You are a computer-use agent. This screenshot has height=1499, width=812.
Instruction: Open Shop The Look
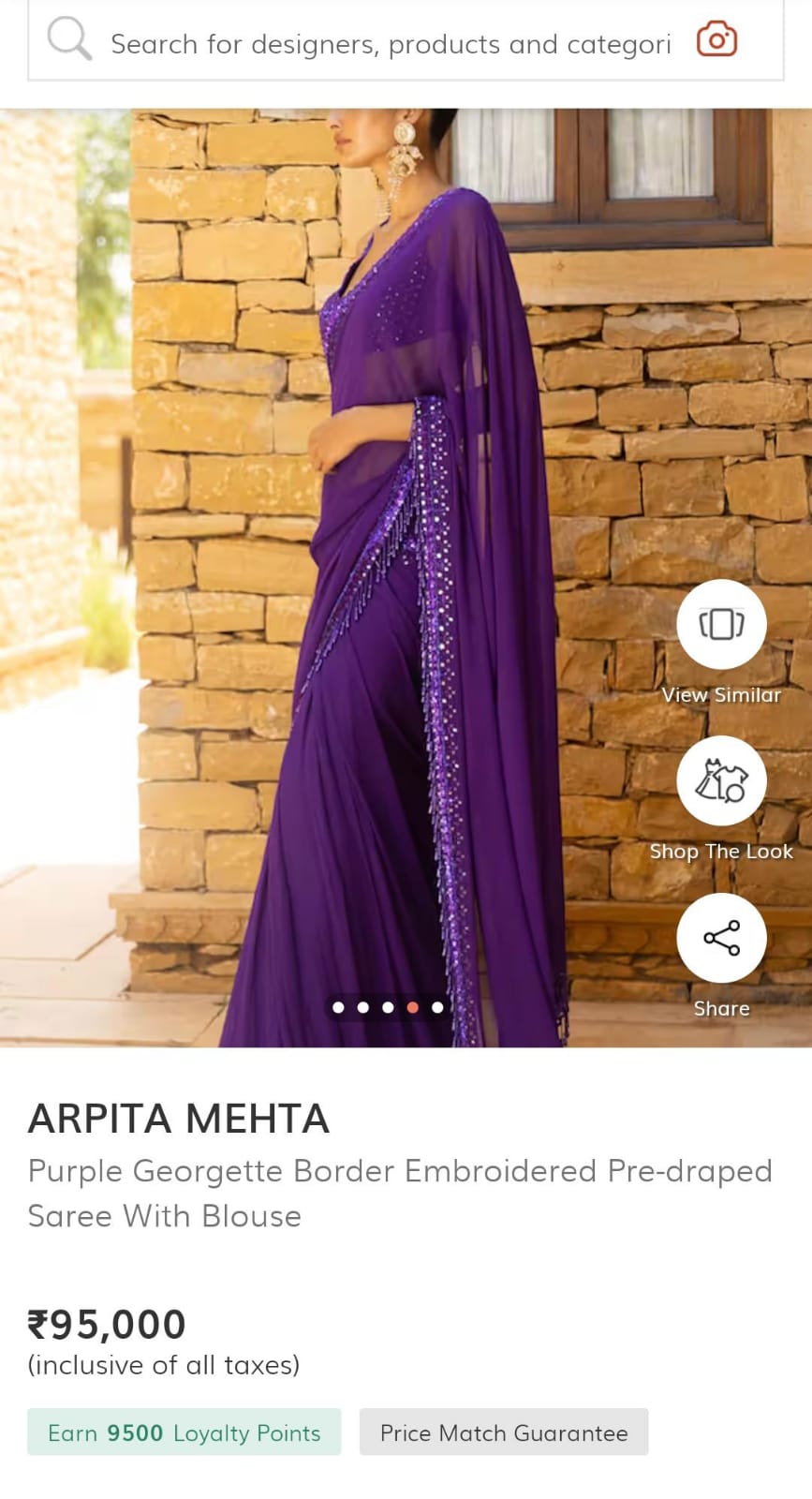pyautogui.click(x=721, y=780)
